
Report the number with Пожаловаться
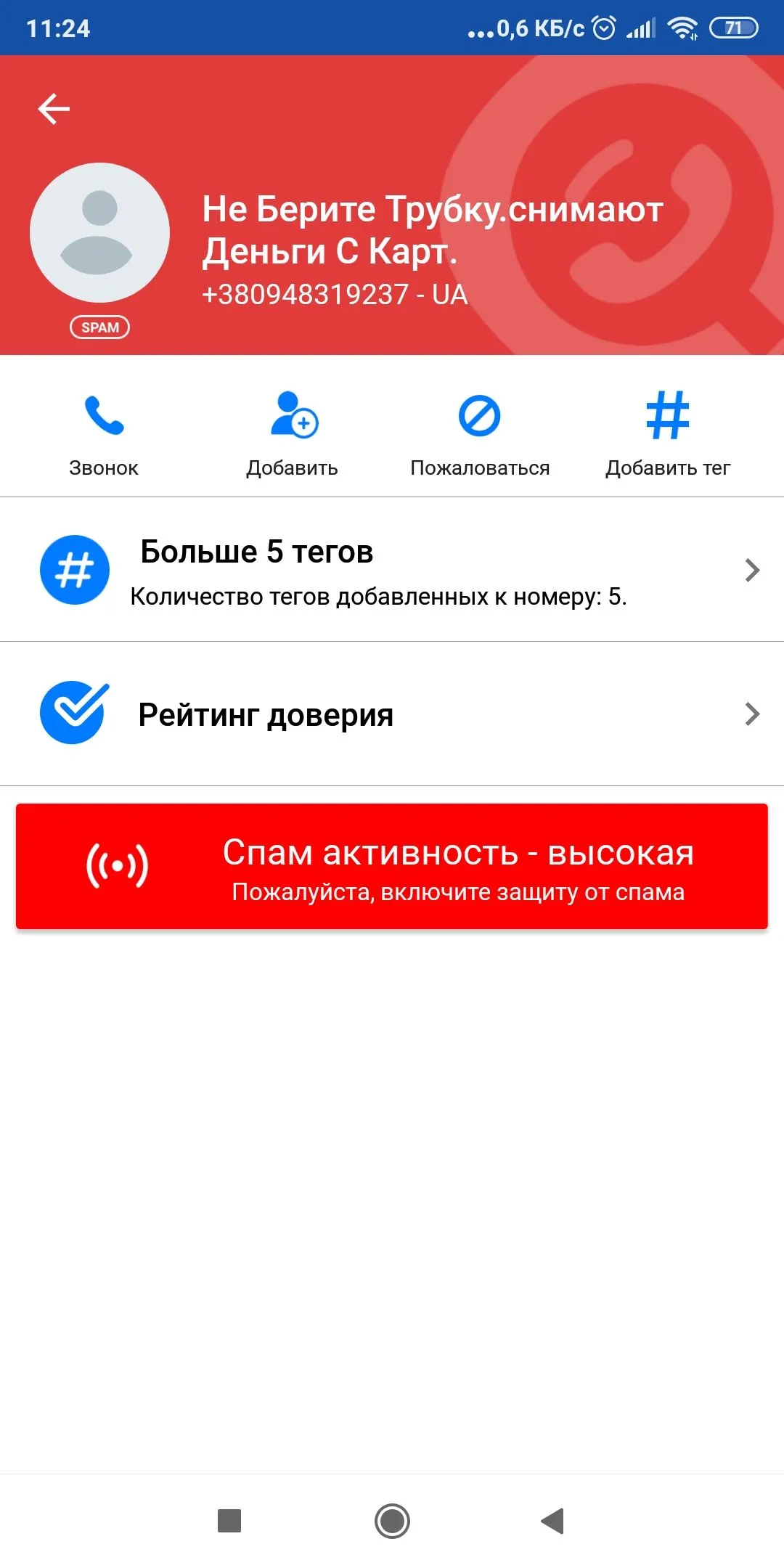pyautogui.click(x=479, y=433)
